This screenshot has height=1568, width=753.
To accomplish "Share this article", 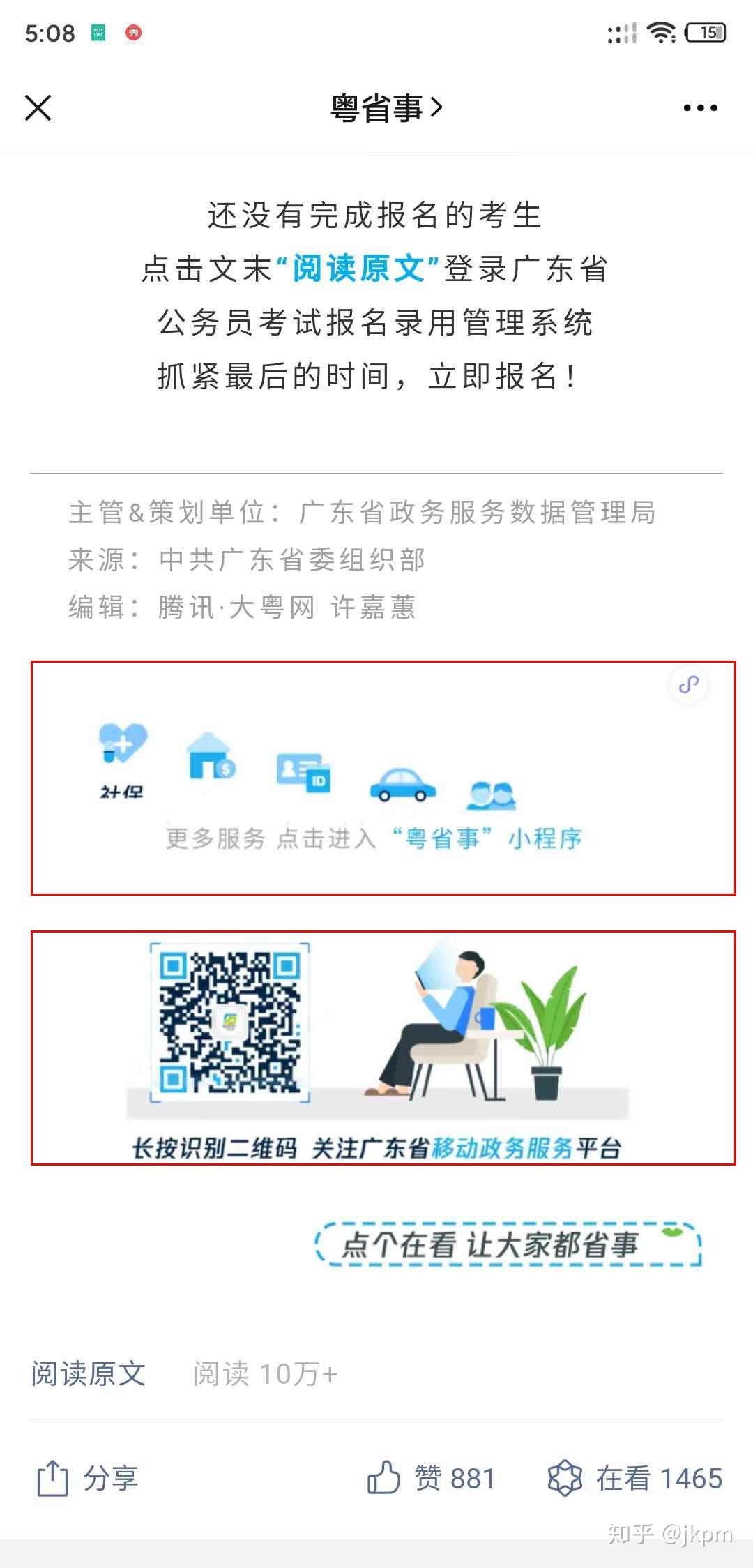I will point(87,1478).
